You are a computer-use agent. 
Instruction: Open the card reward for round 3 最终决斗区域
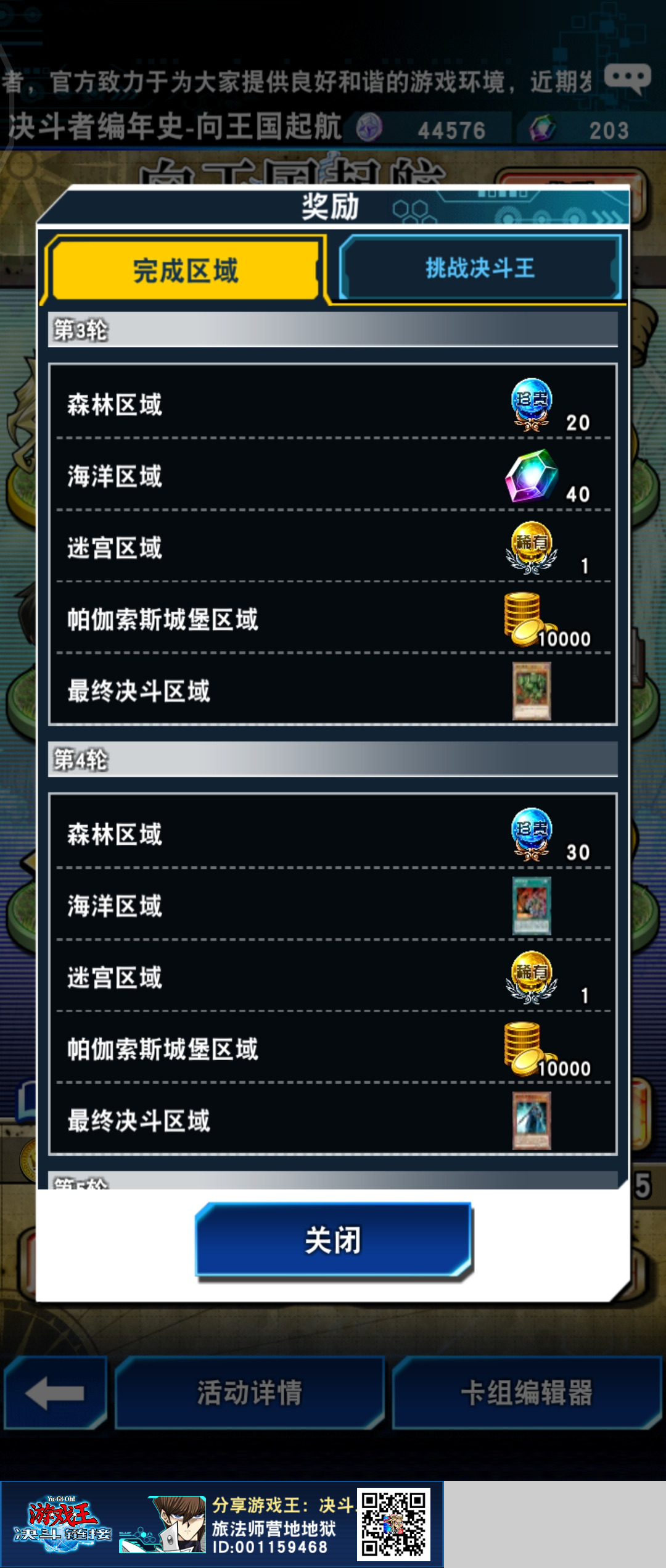[531, 691]
